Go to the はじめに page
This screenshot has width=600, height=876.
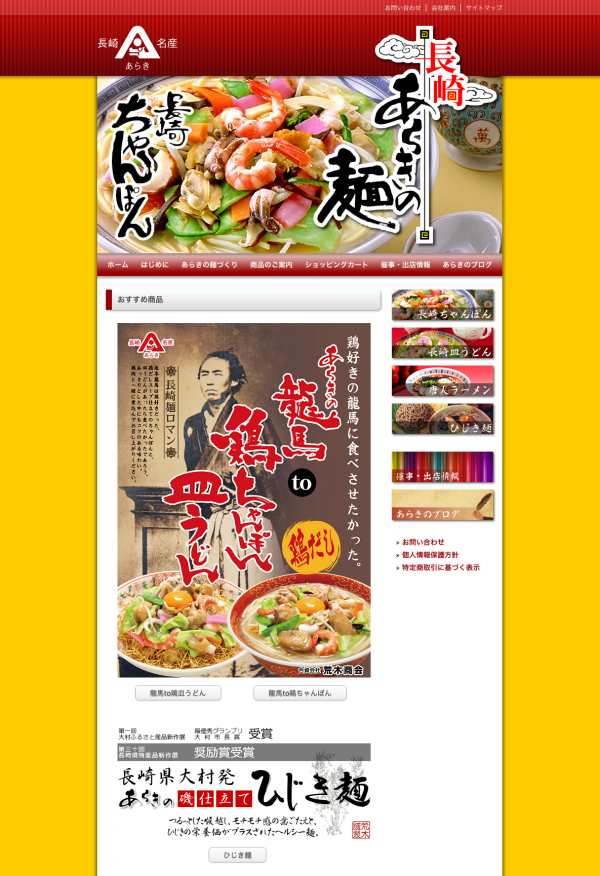click(155, 265)
